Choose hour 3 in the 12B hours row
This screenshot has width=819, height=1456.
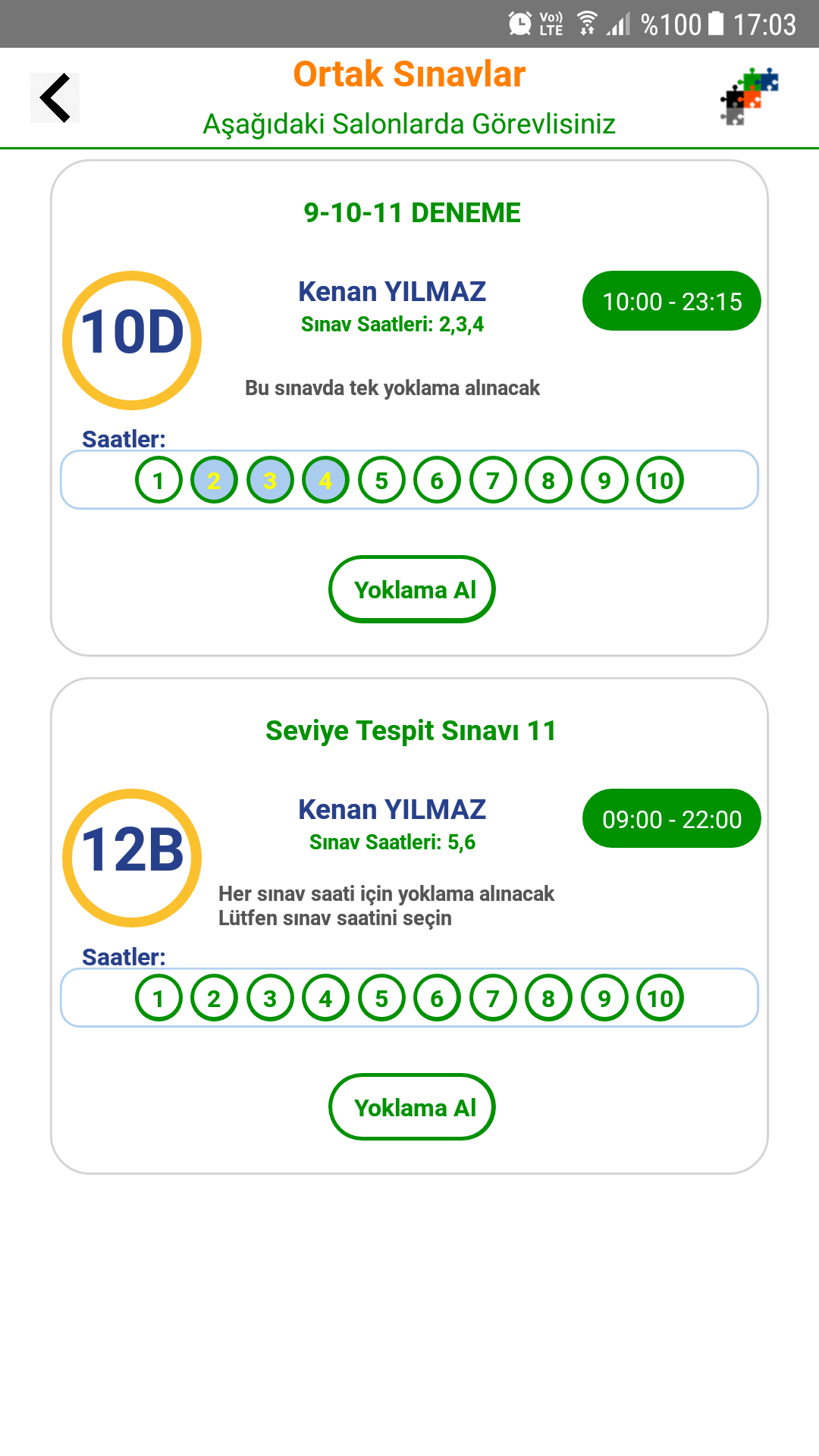point(270,998)
